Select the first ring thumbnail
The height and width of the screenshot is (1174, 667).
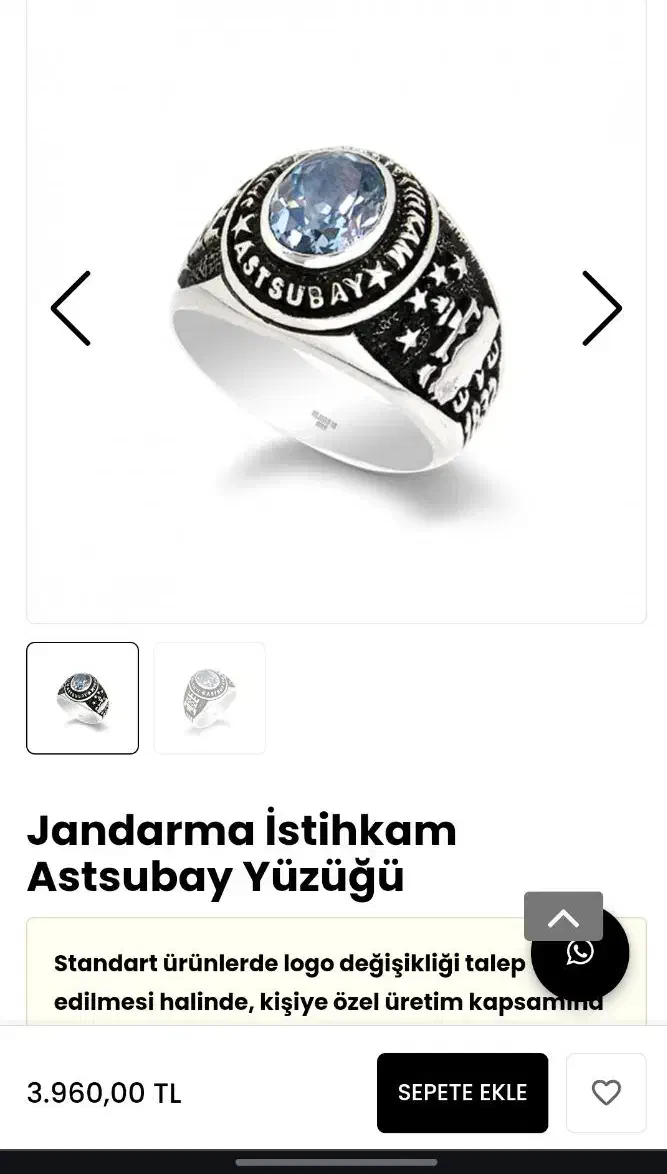82,698
